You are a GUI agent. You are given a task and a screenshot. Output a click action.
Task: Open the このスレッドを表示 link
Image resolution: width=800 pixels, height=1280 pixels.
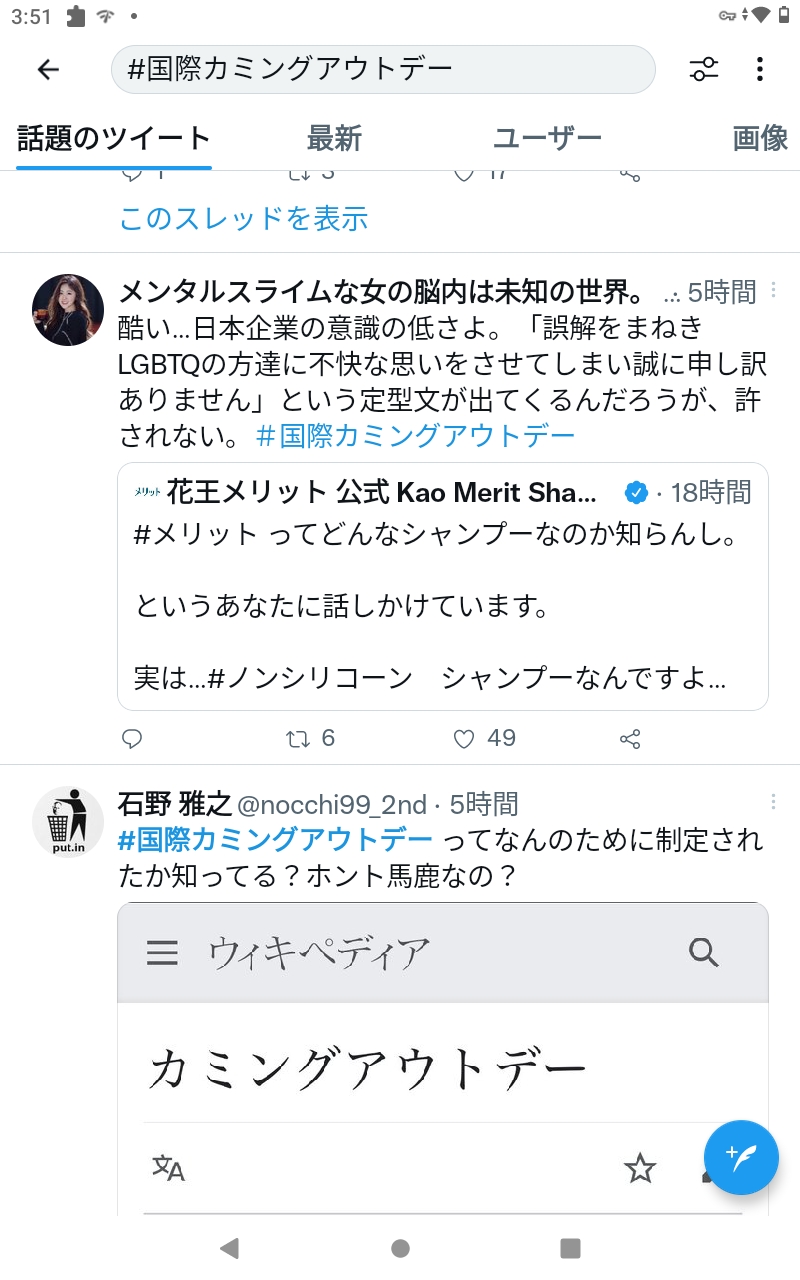coord(244,218)
